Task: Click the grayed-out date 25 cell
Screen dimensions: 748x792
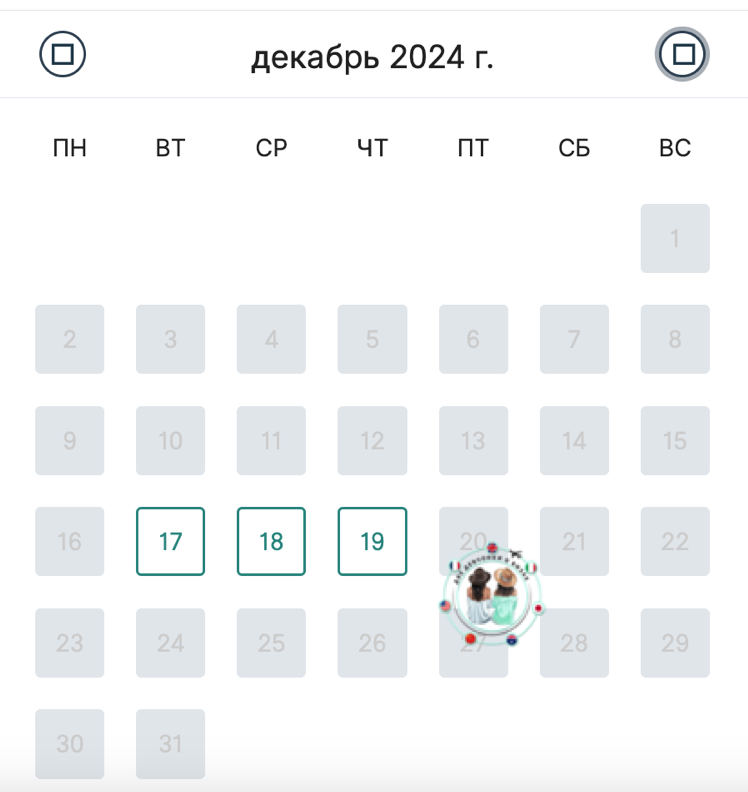Action: pos(271,642)
